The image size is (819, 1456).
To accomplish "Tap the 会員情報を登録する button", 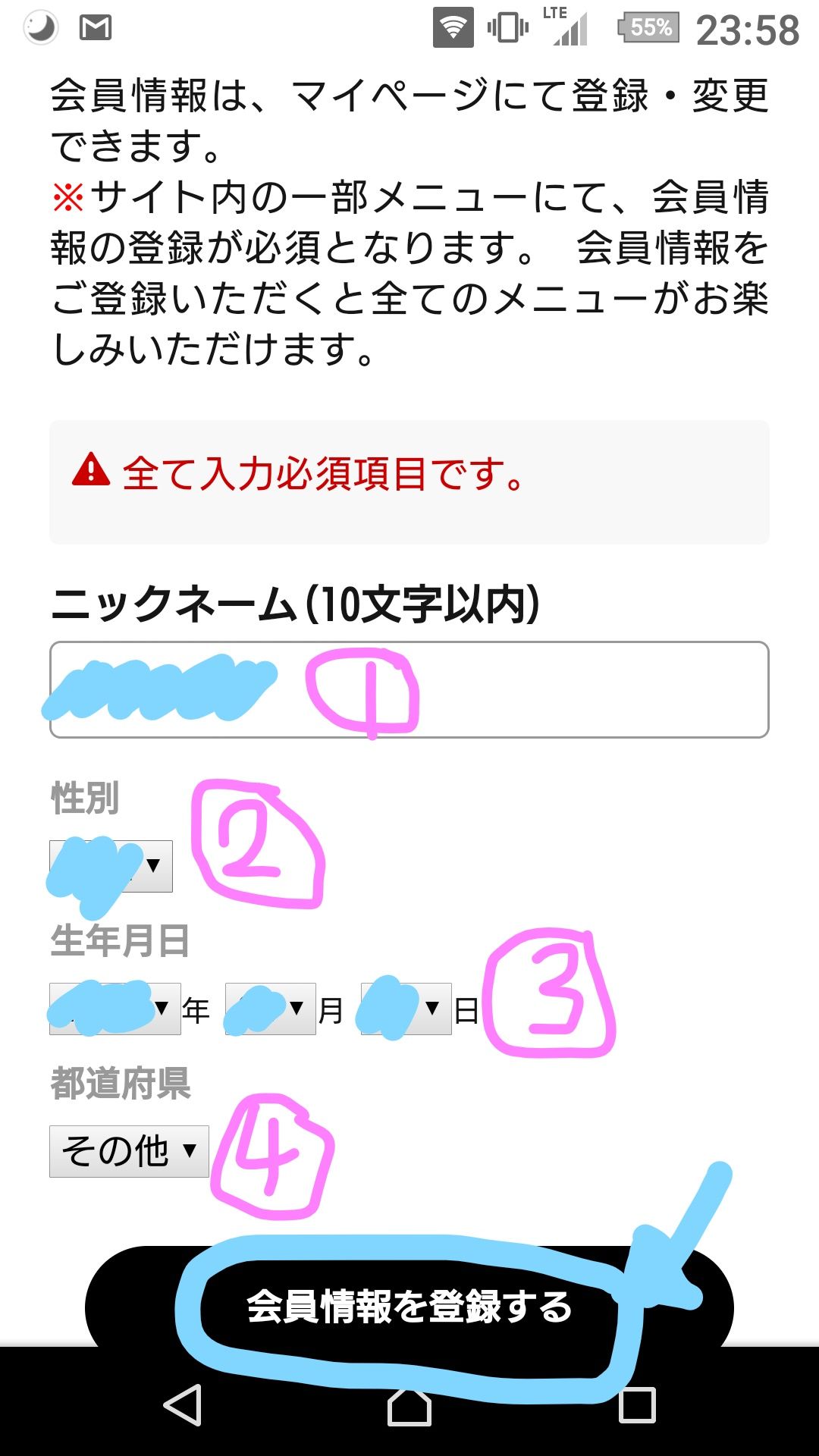I will [x=409, y=1306].
